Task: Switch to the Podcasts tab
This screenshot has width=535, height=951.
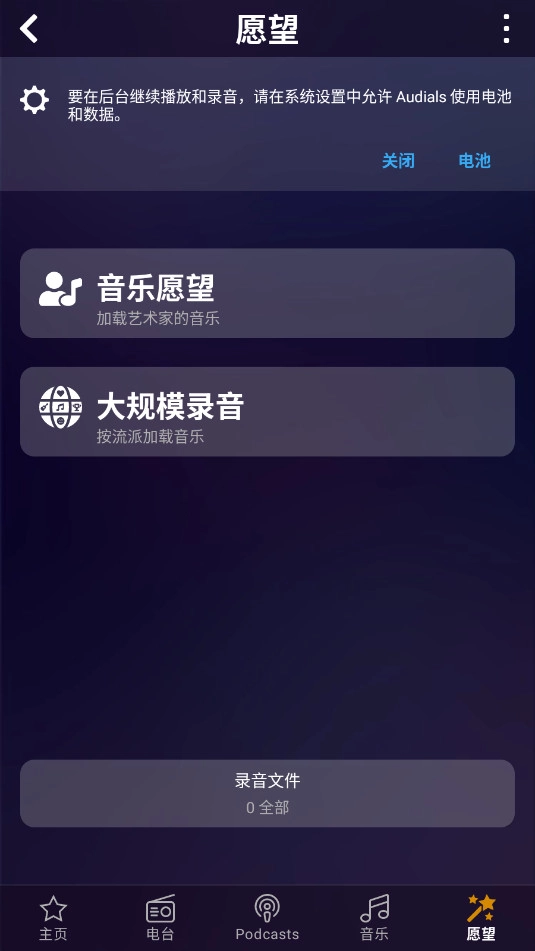Action: click(x=268, y=918)
